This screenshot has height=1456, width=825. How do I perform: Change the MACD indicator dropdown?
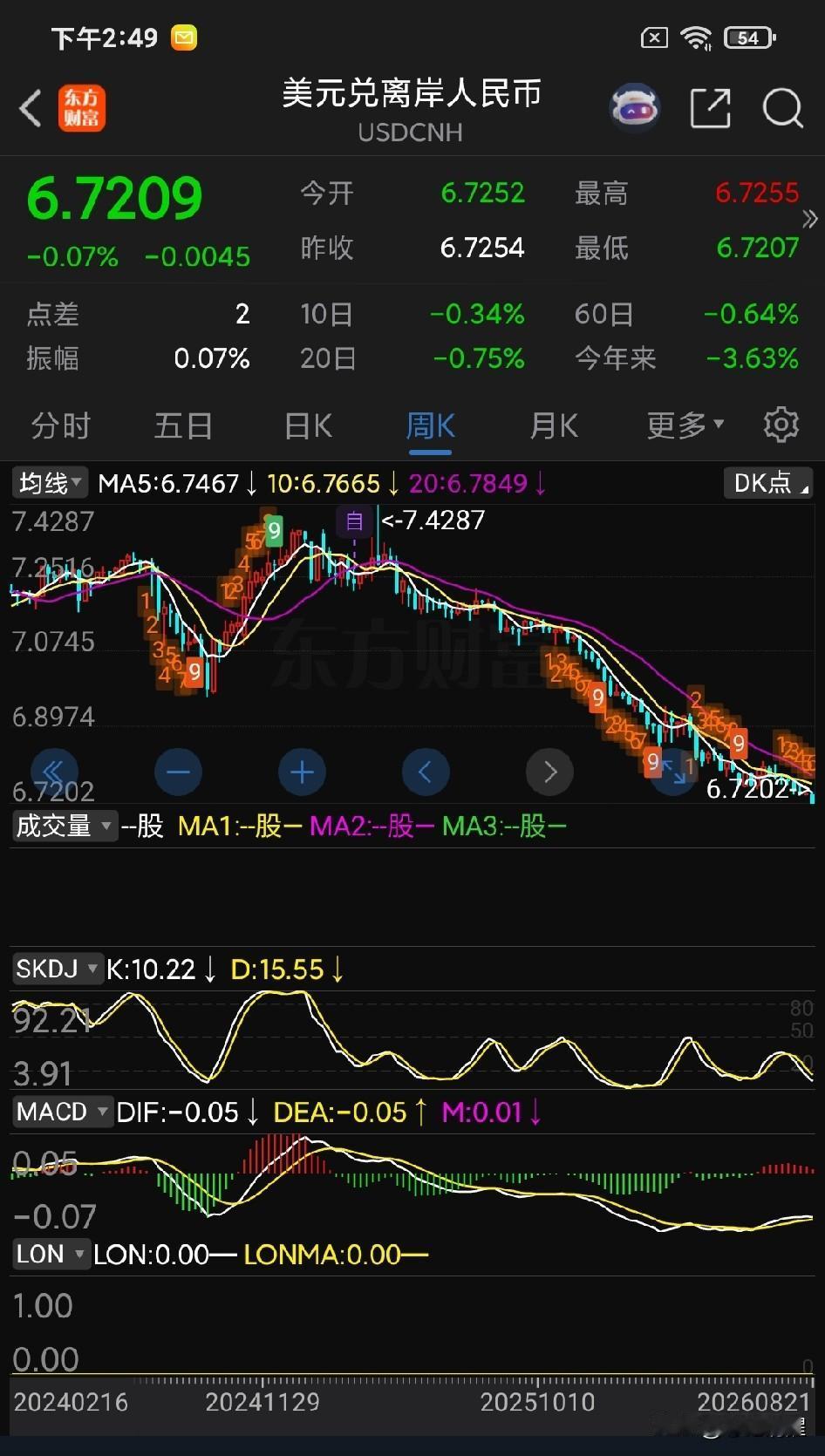63,1112
